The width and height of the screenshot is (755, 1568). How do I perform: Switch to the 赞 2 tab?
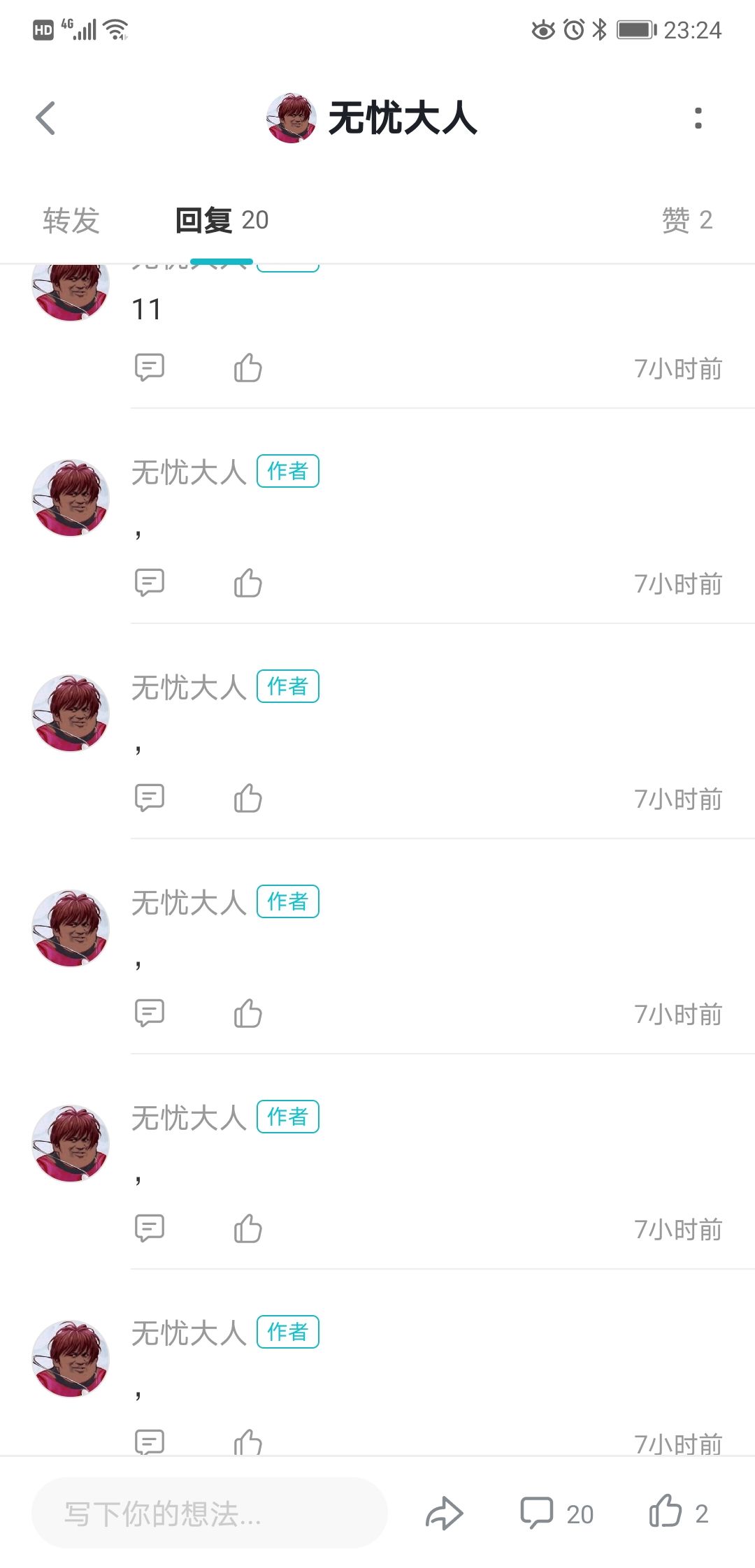687,220
